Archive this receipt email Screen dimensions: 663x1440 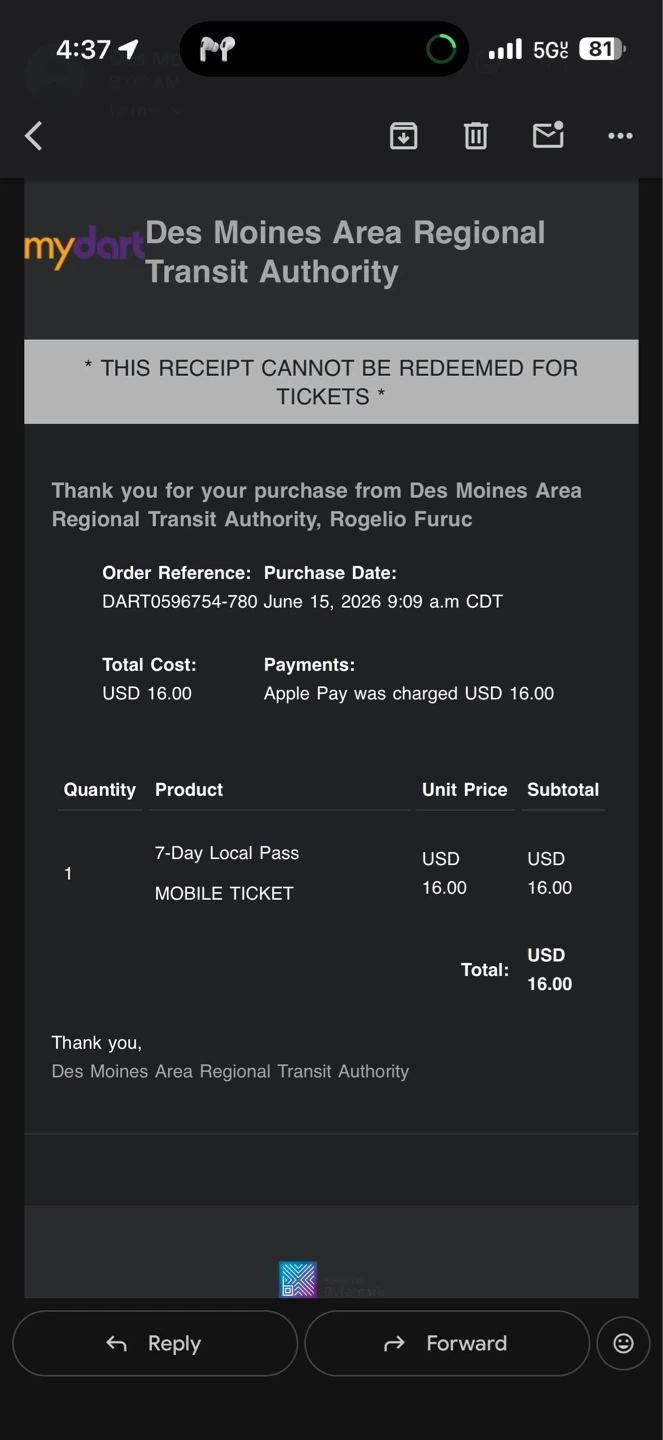click(x=403, y=135)
